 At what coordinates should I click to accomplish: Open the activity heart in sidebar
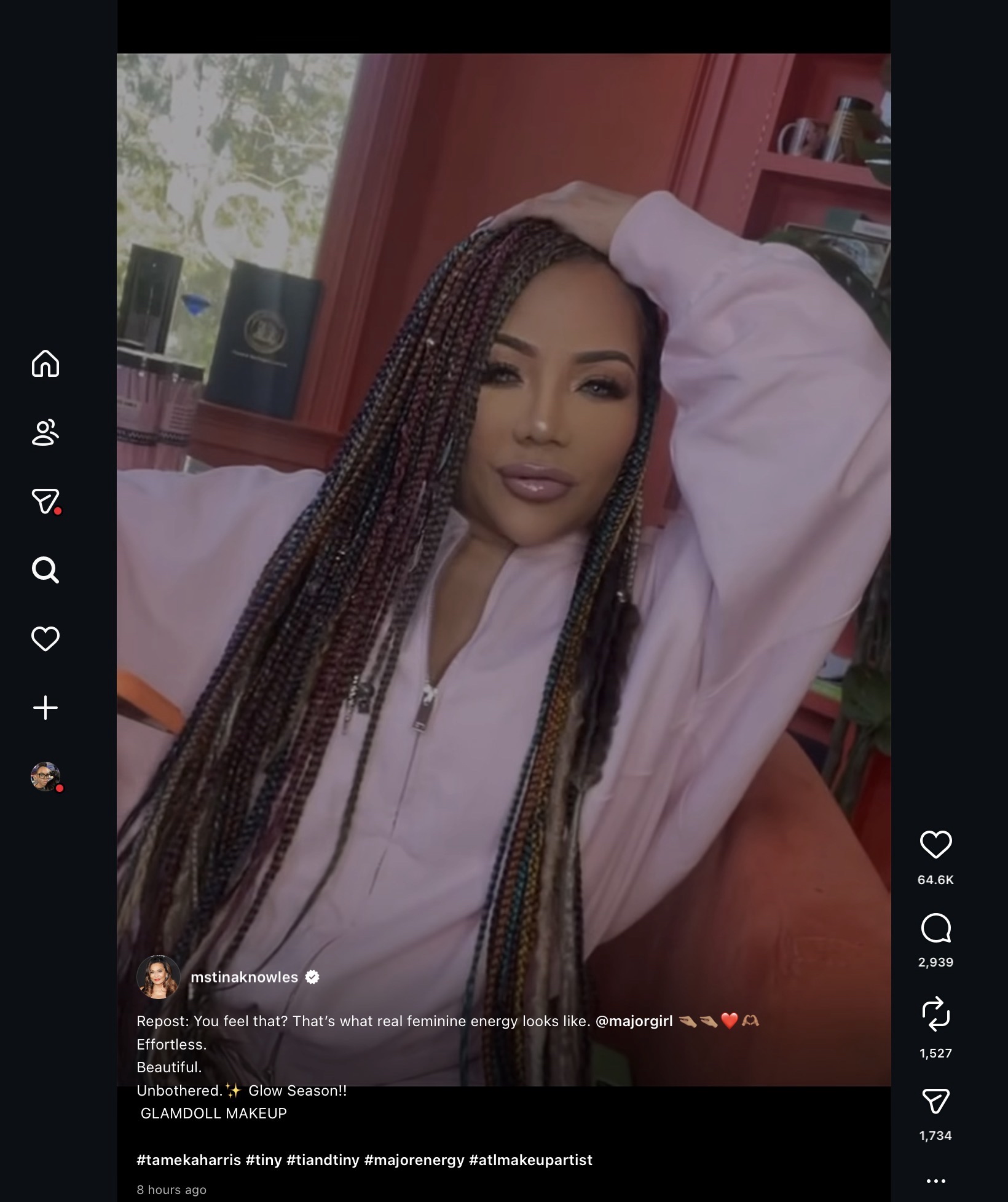point(45,639)
